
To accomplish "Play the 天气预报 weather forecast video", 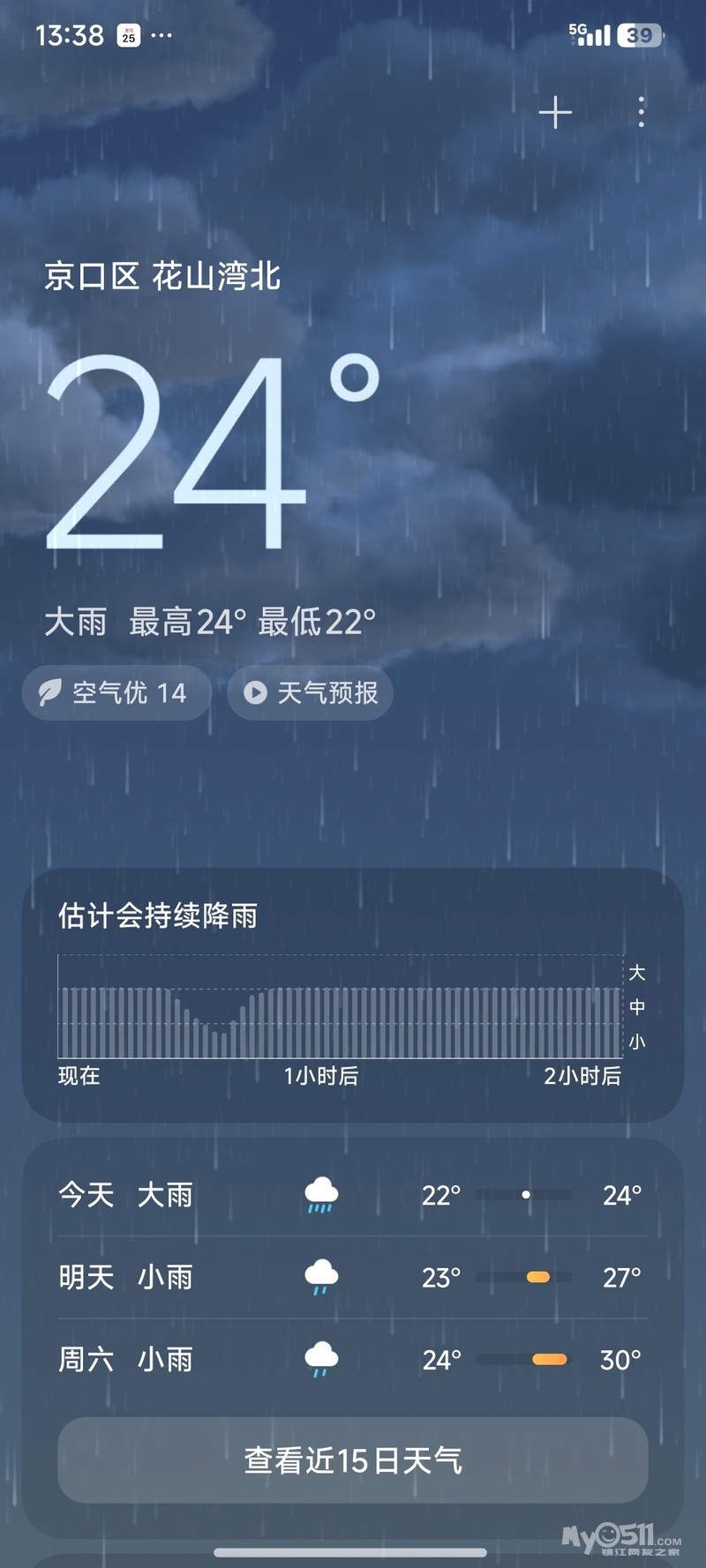I will click(x=311, y=693).
